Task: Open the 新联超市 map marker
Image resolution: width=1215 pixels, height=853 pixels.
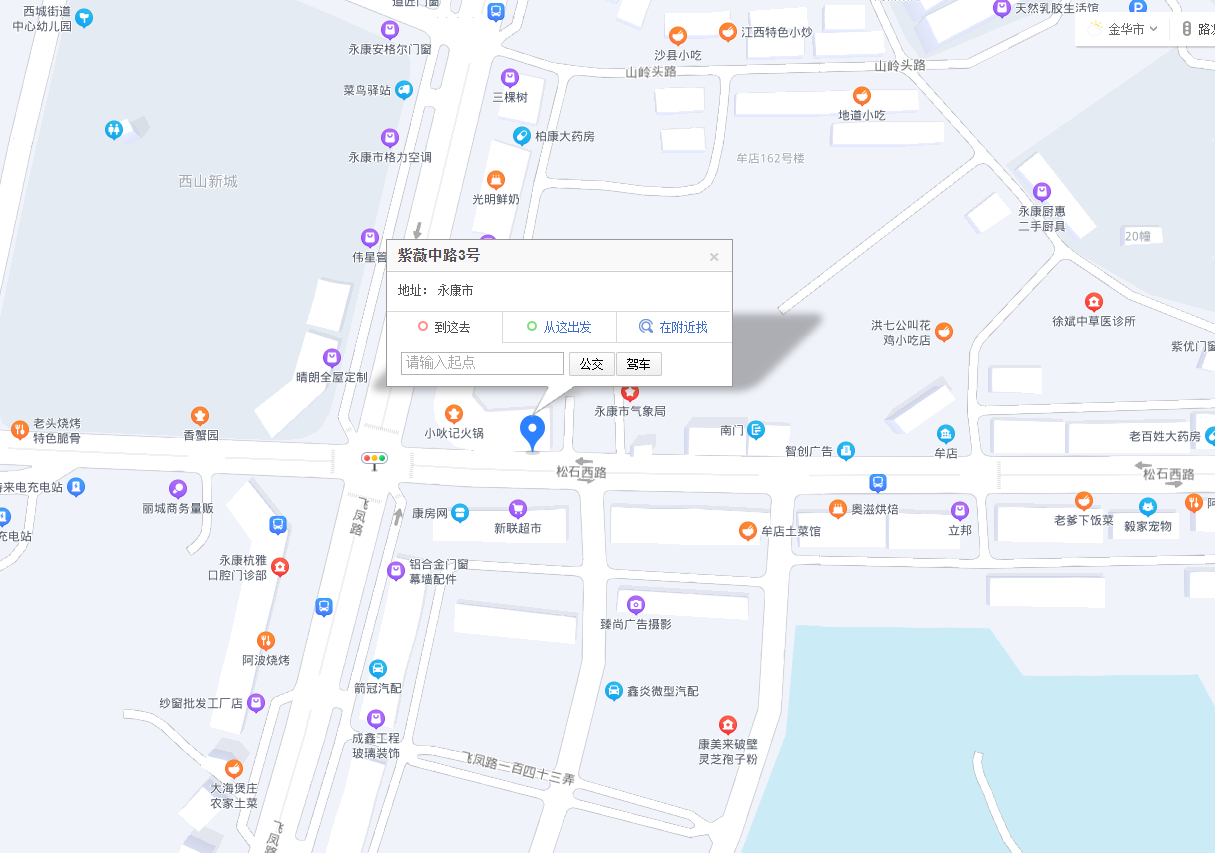Action: coord(517,508)
